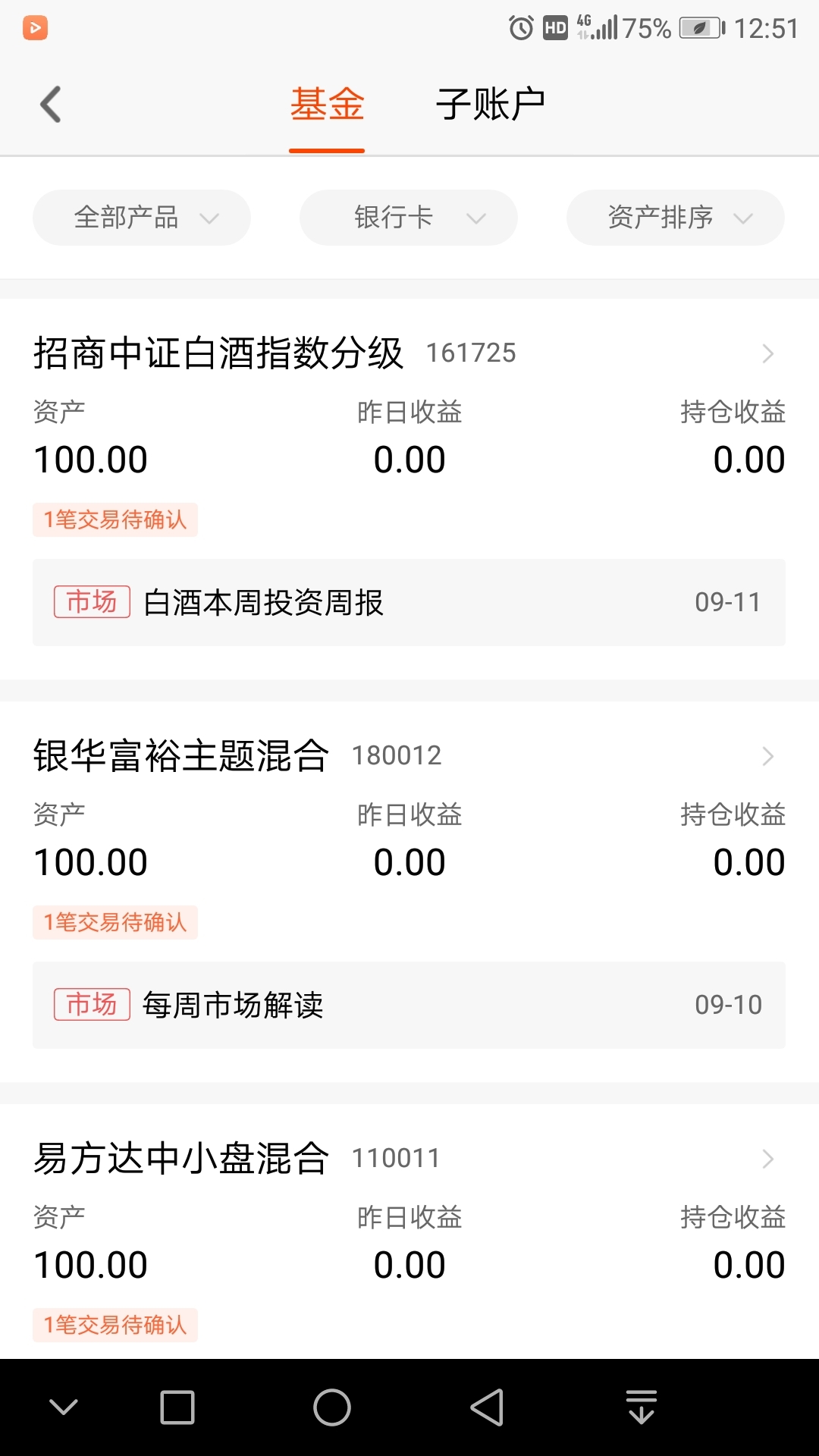Tap the system home button
This screenshot has height=1456, width=819.
point(332,1407)
